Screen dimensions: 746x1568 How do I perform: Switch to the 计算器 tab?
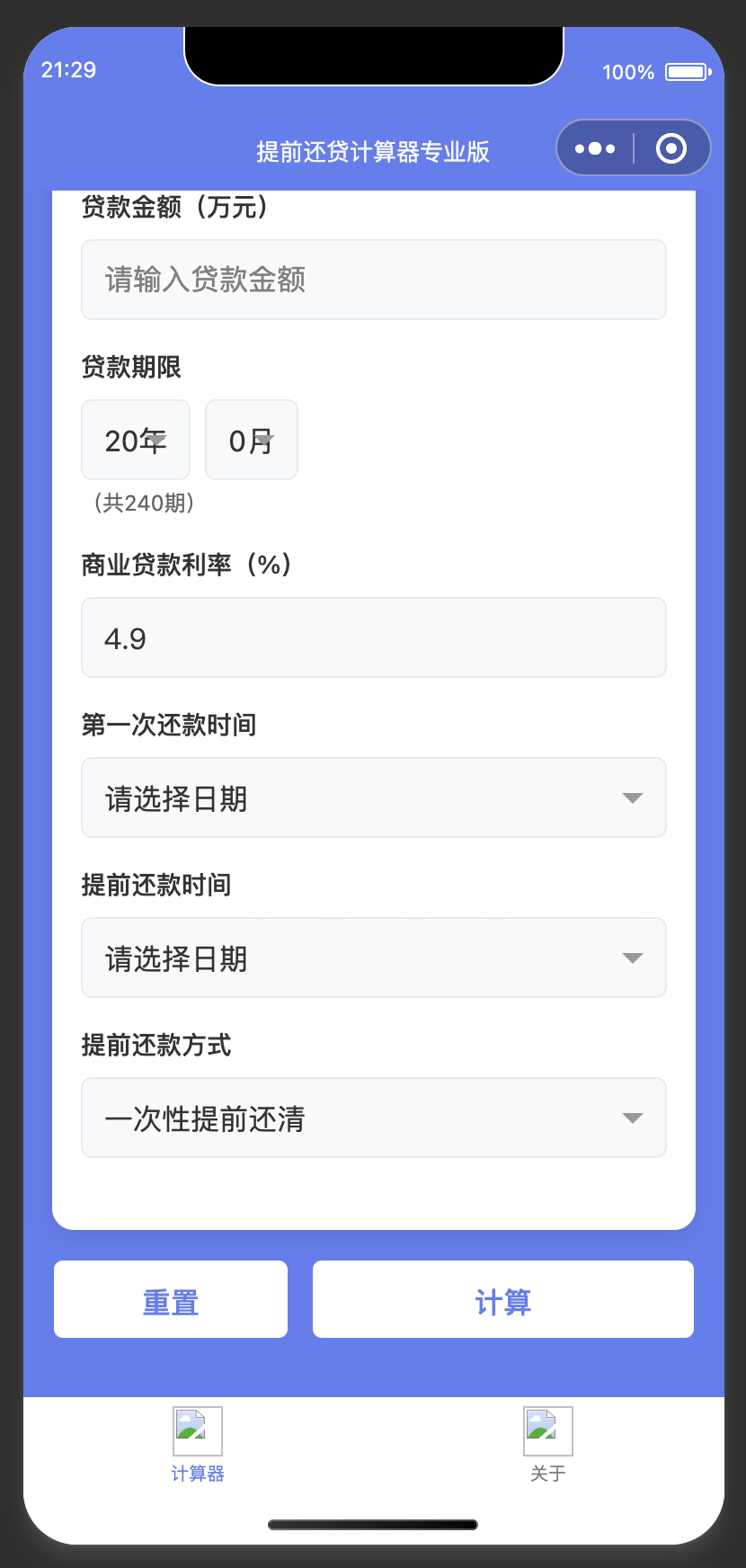198,1444
